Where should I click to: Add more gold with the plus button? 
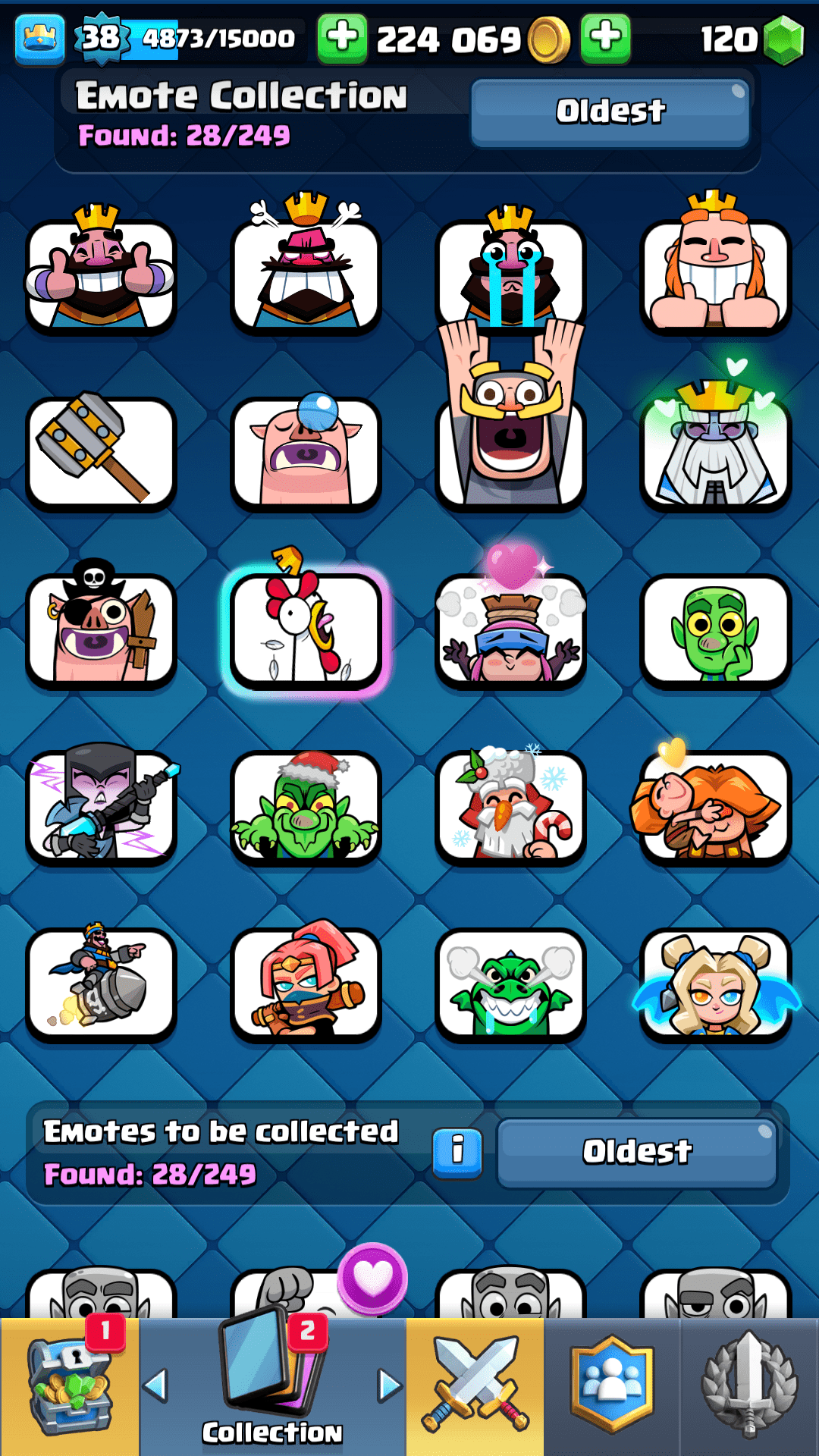342,38
